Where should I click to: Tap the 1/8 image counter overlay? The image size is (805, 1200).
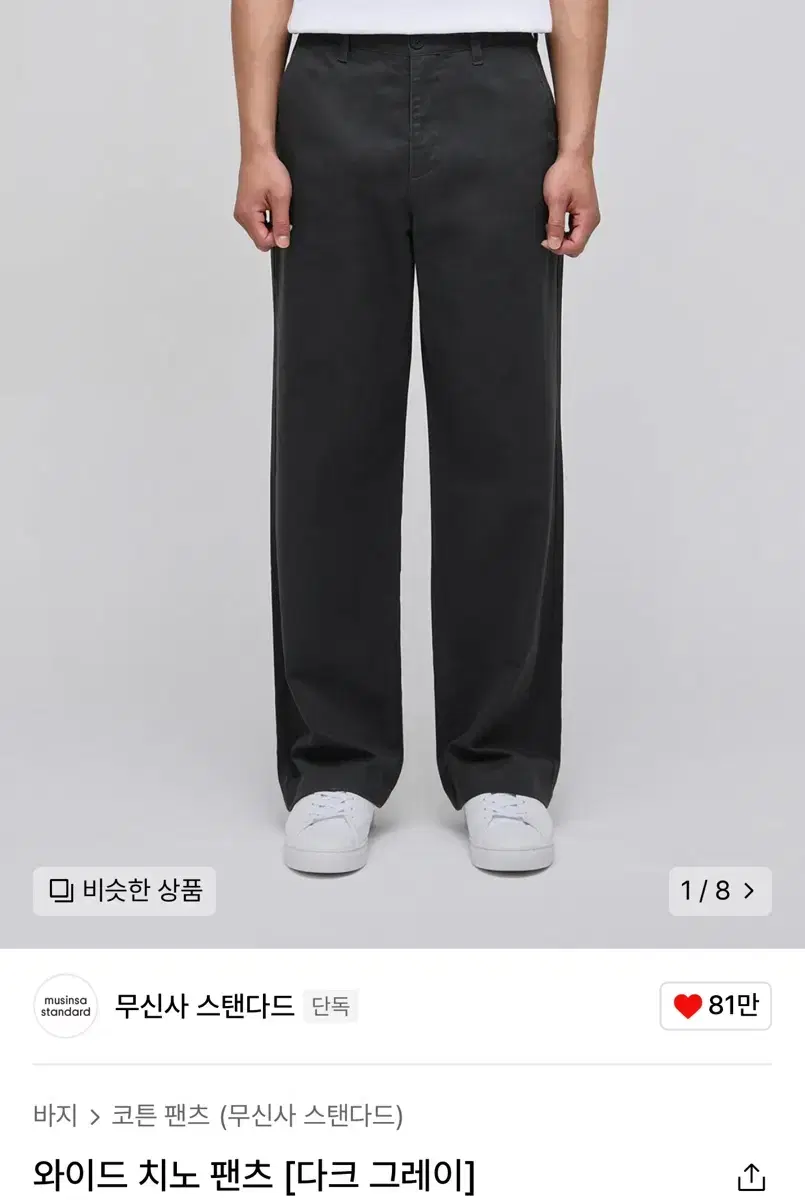pos(705,890)
